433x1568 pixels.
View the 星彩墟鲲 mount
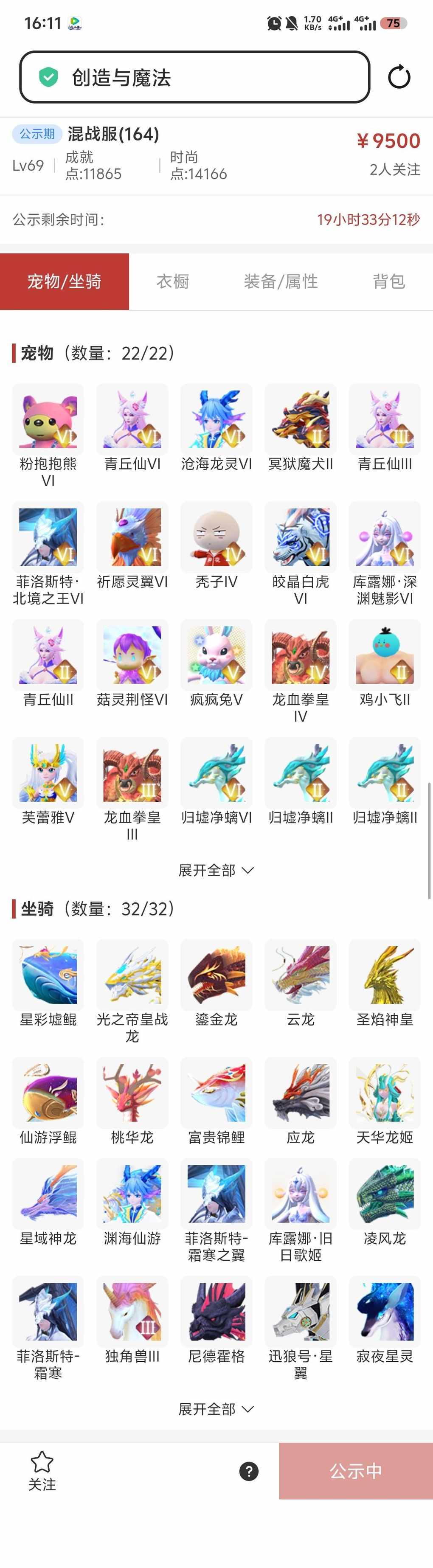pyautogui.click(x=48, y=975)
